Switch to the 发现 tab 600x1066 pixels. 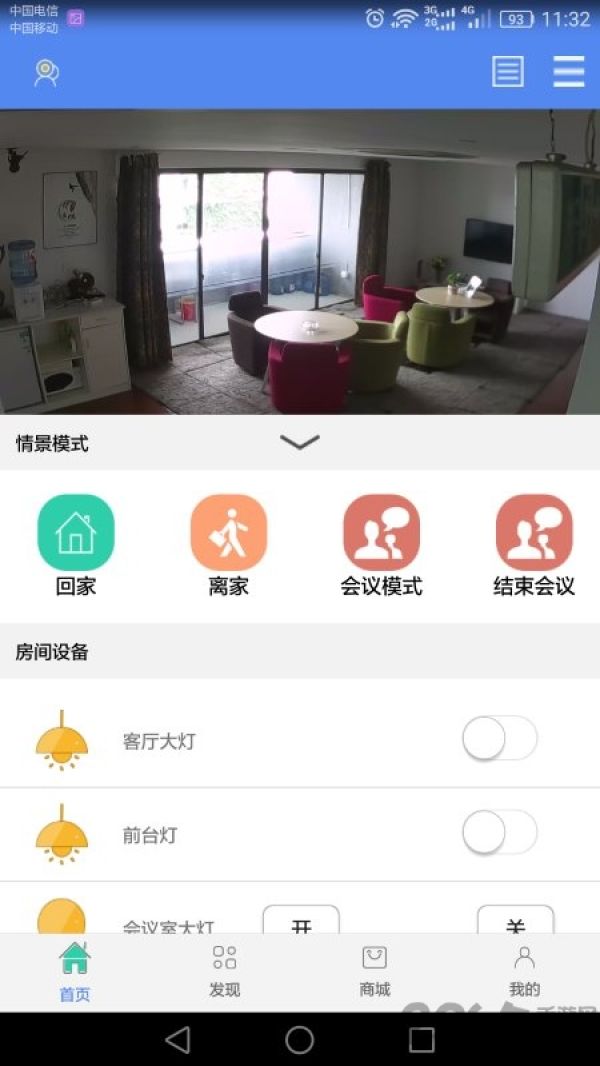point(225,972)
